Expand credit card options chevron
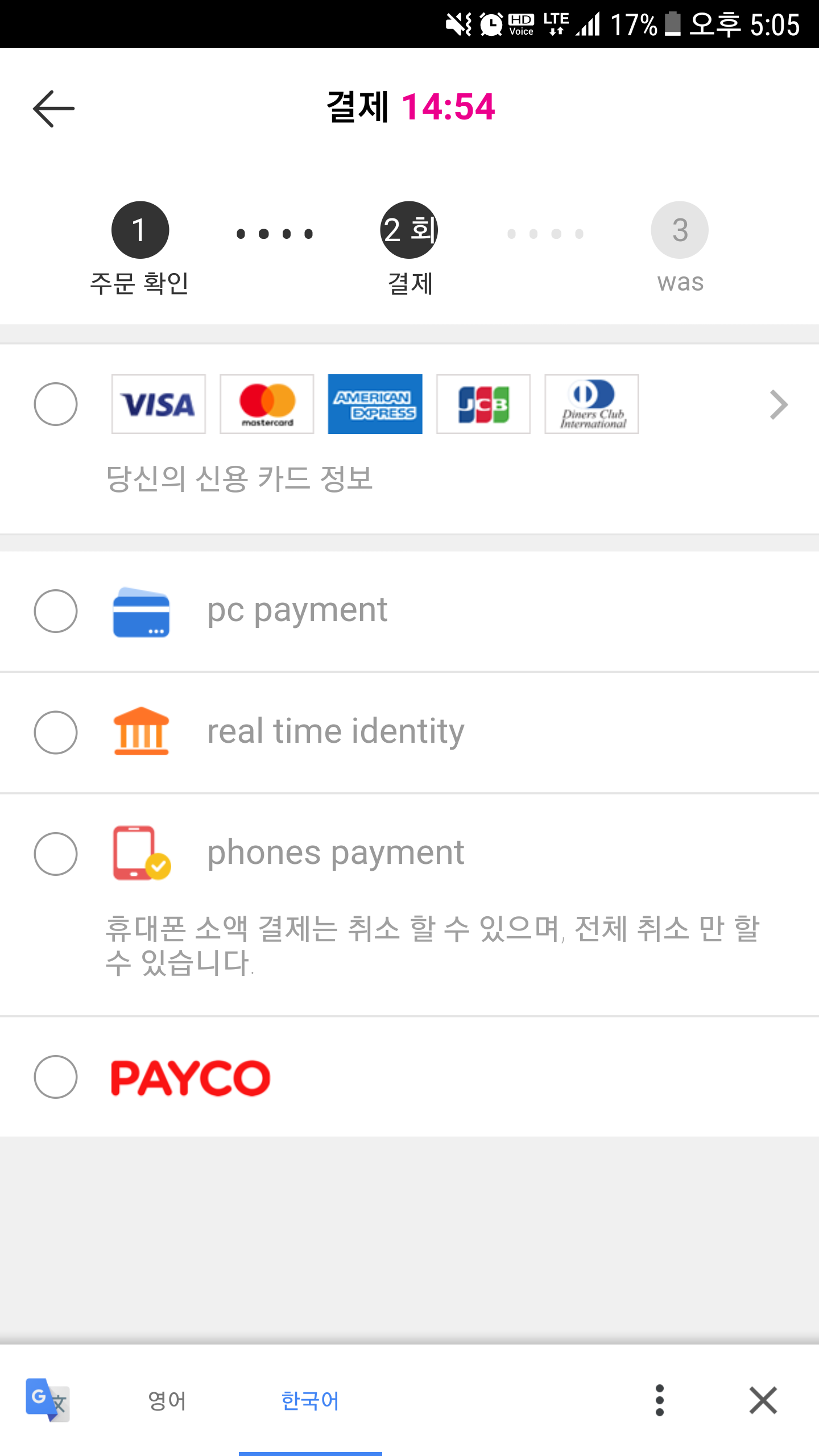 point(778,405)
